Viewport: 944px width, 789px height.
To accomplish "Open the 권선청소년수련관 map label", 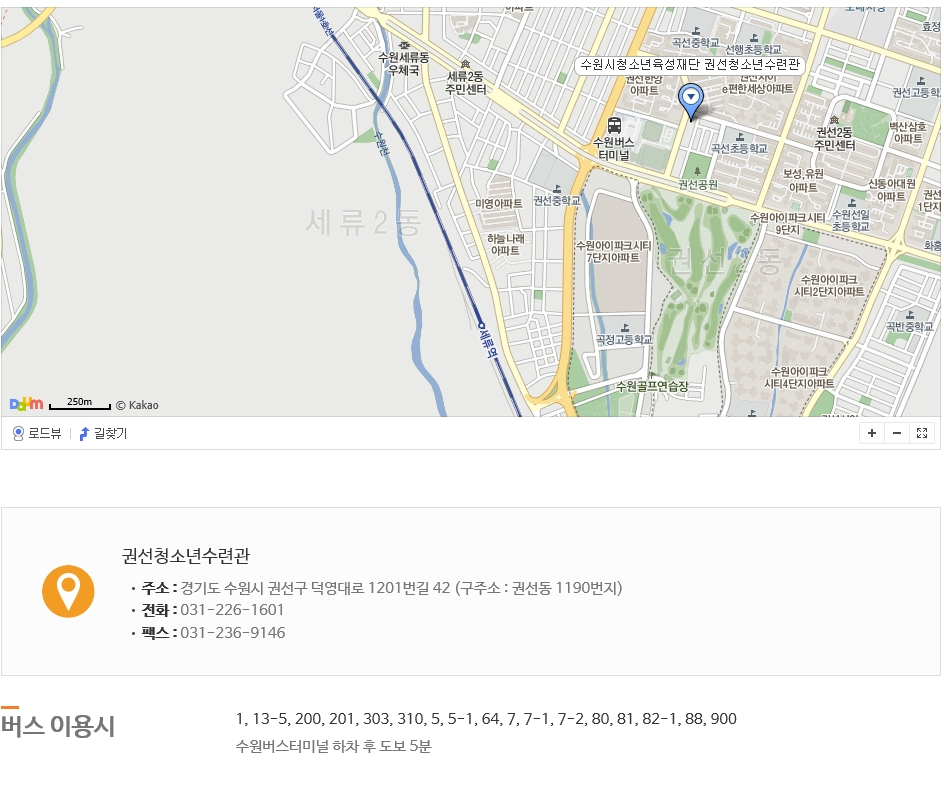I will pos(691,65).
